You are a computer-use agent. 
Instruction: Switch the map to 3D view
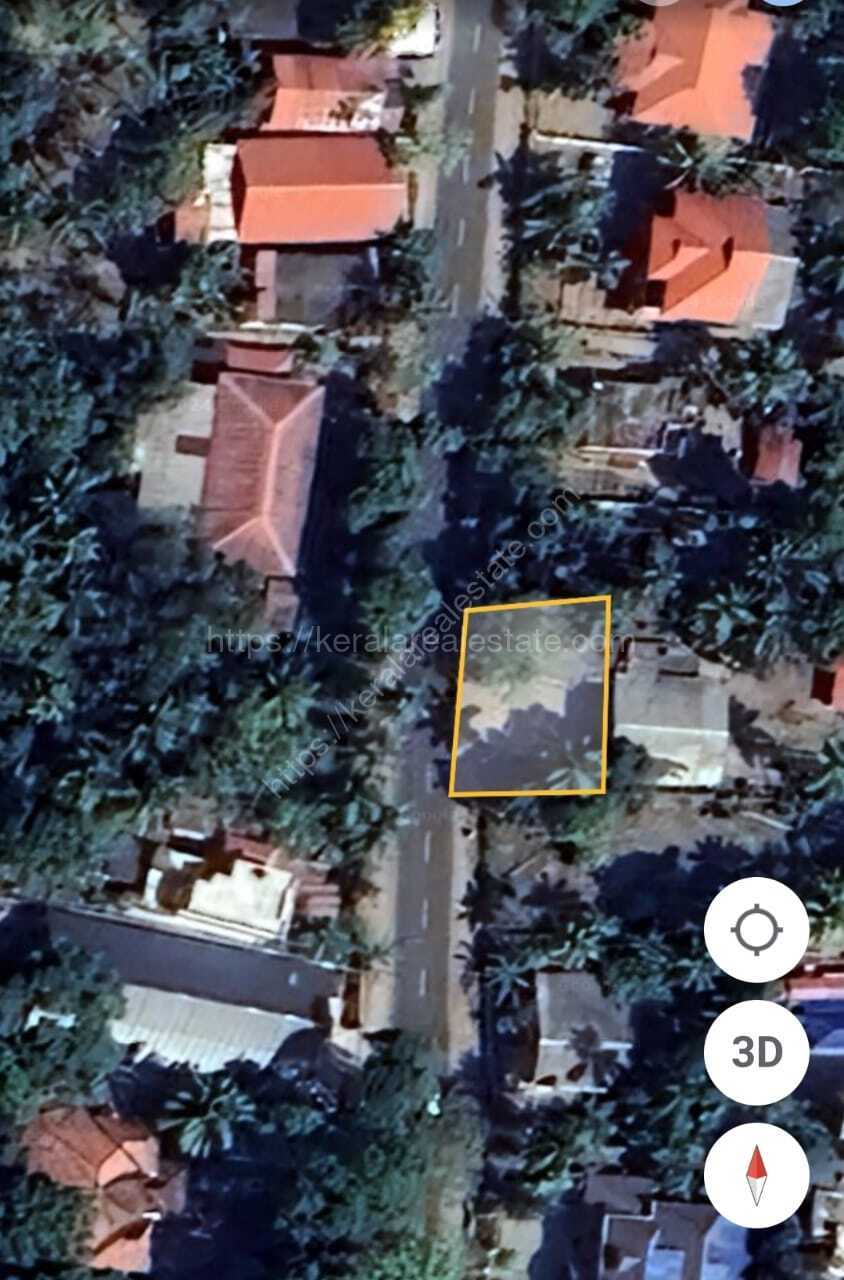click(756, 1052)
